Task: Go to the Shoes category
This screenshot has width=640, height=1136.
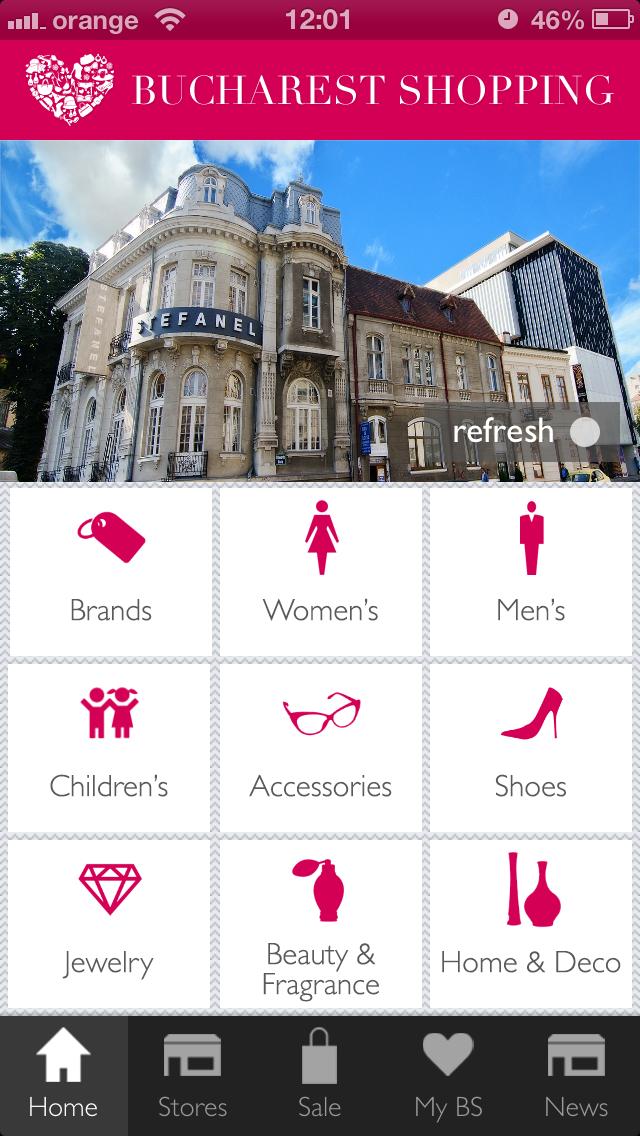Action: (531, 746)
